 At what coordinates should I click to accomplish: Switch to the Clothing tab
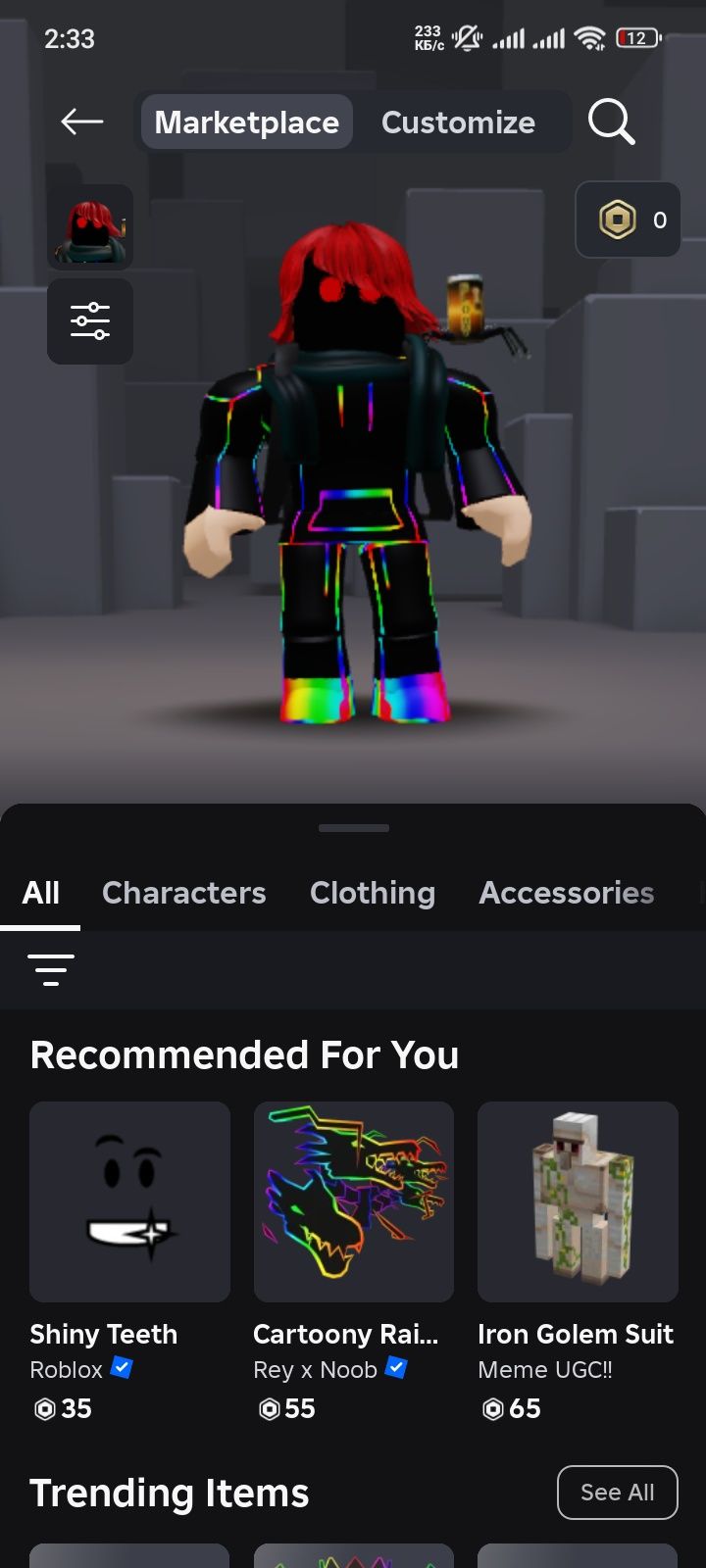[372, 893]
